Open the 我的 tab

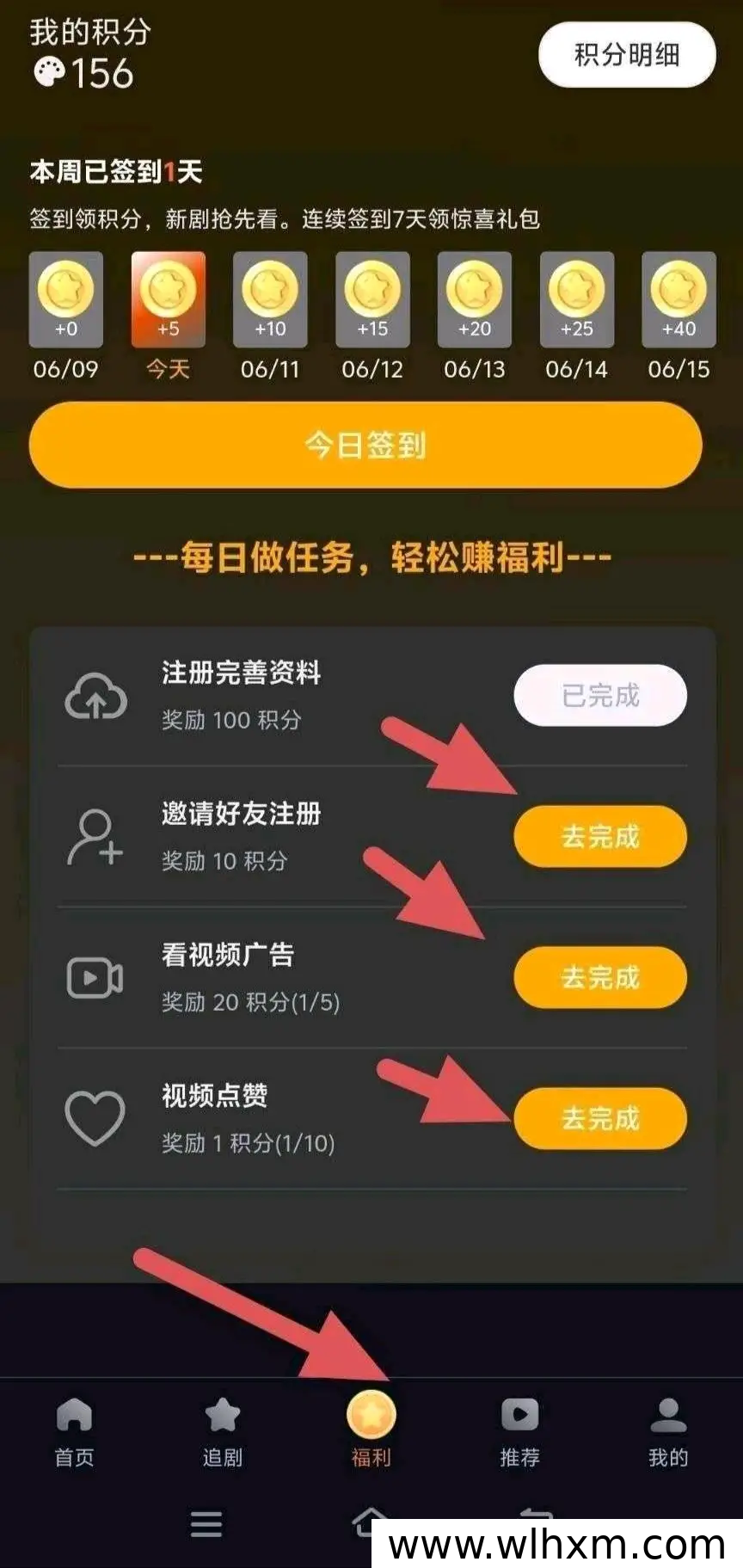click(668, 1434)
